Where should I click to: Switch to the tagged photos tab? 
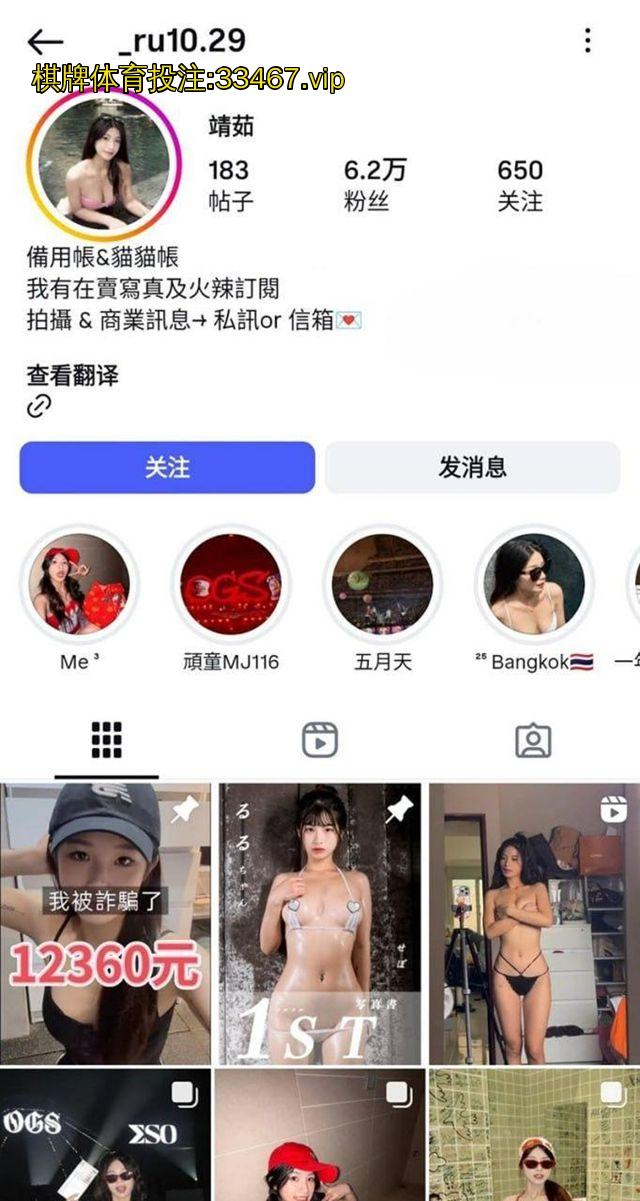point(533,741)
